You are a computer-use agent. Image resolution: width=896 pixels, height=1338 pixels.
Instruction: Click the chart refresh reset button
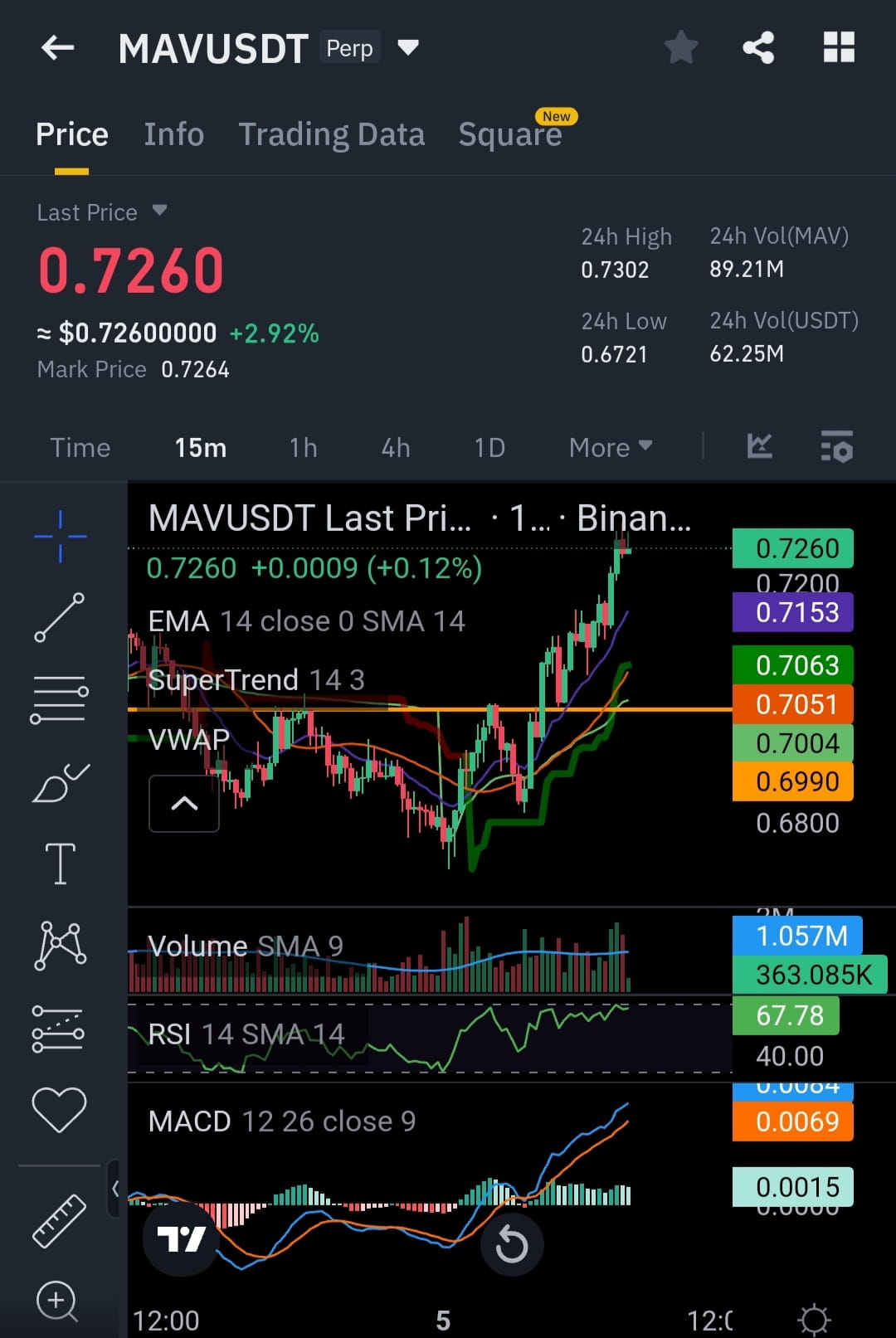click(x=512, y=1243)
